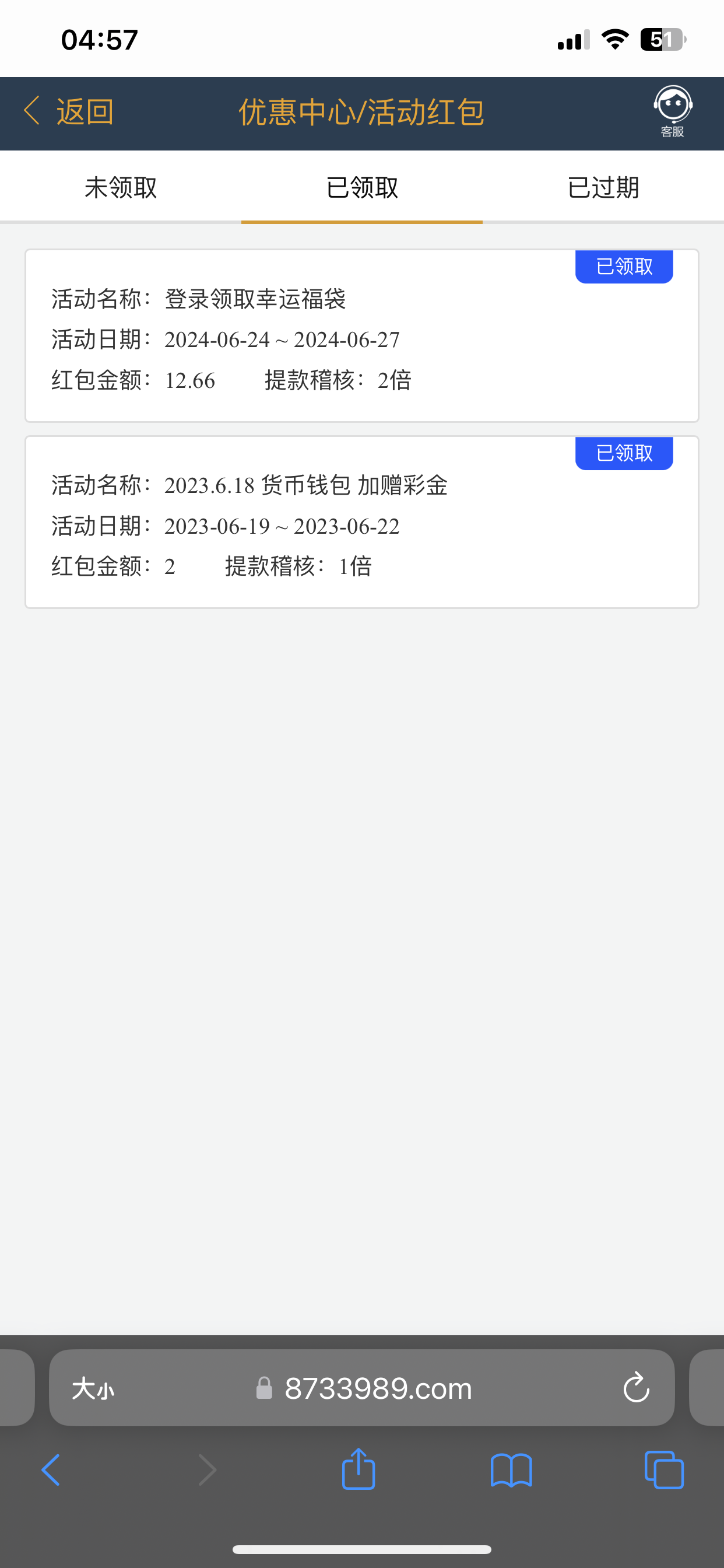Select the 已领取 tab
The image size is (724, 1568).
point(362,187)
